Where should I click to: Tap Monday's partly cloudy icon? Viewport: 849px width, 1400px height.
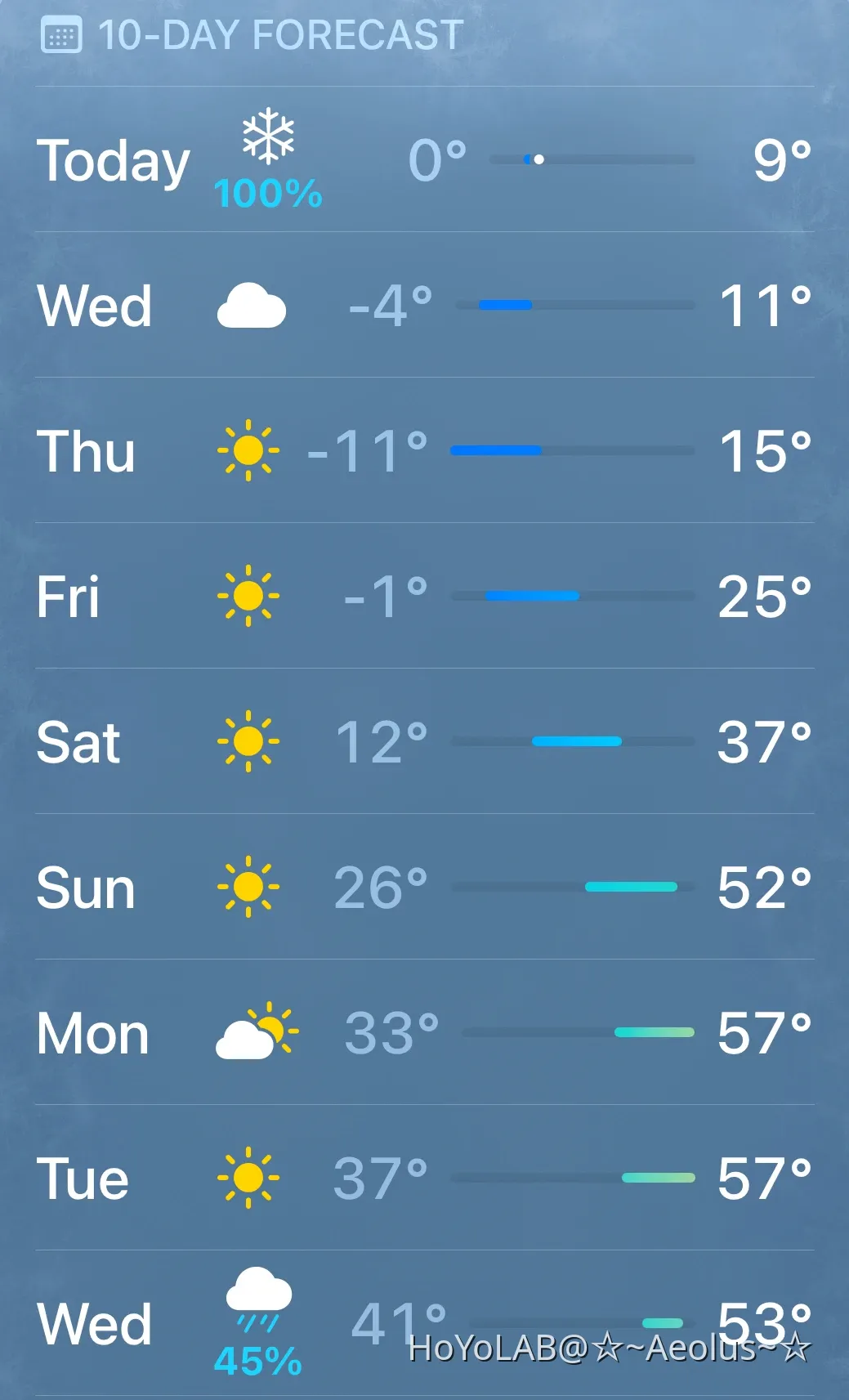point(253,1031)
